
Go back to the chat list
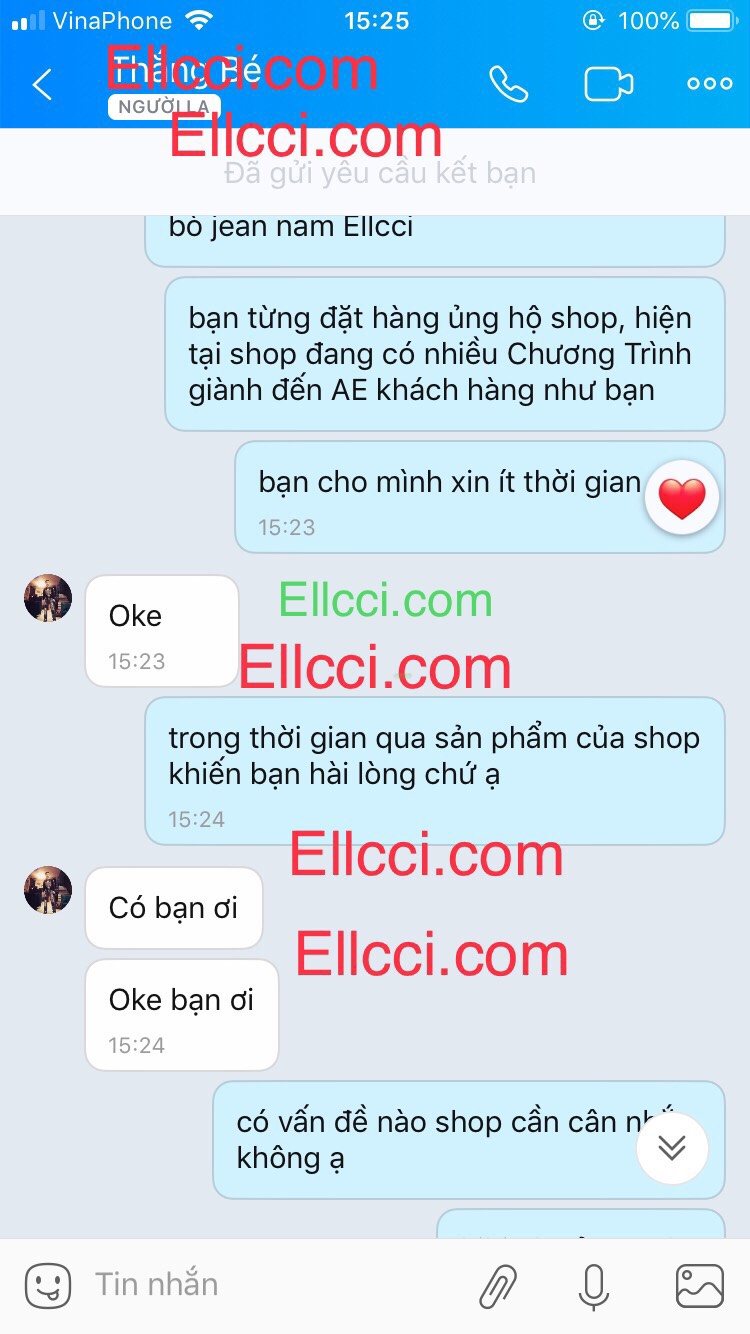(42, 85)
